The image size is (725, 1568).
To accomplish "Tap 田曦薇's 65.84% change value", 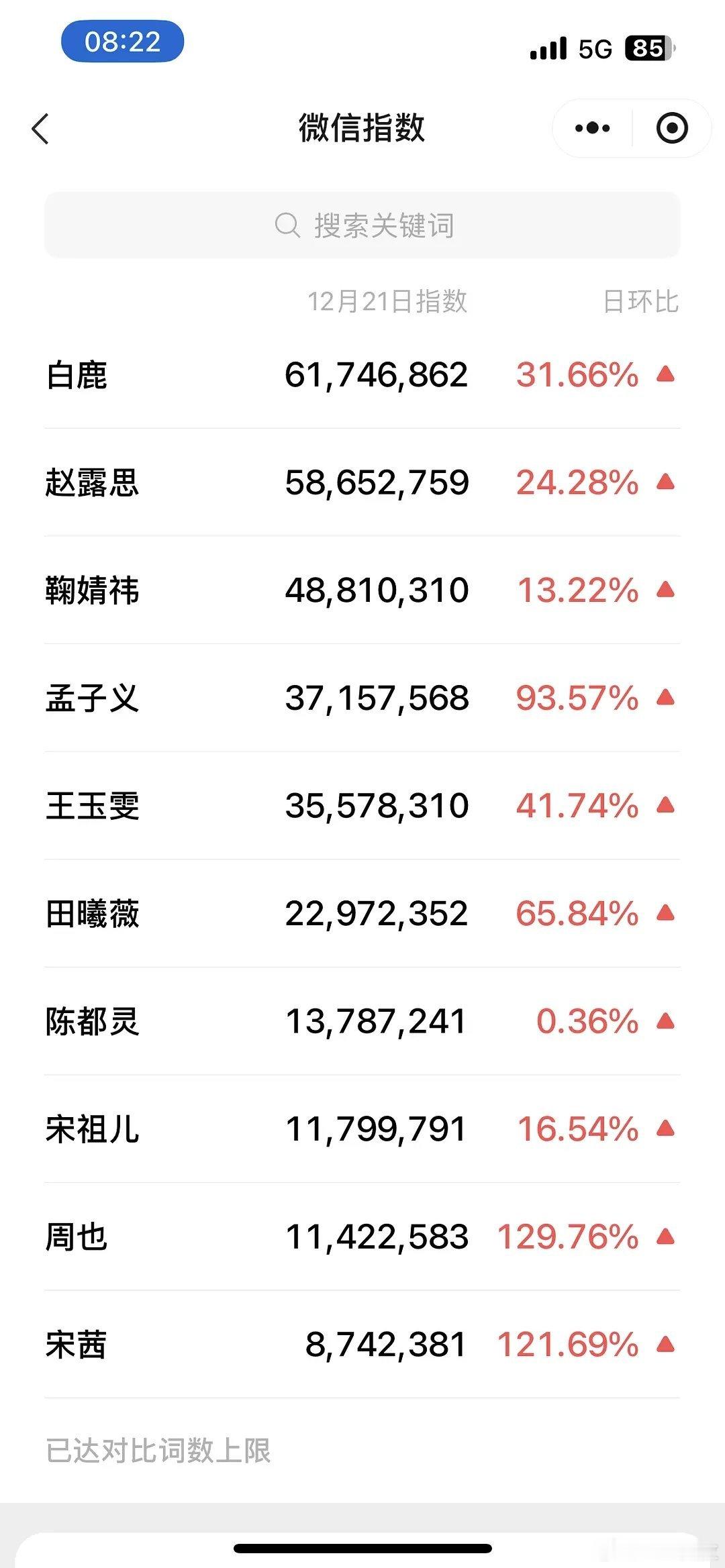I will coord(576,914).
